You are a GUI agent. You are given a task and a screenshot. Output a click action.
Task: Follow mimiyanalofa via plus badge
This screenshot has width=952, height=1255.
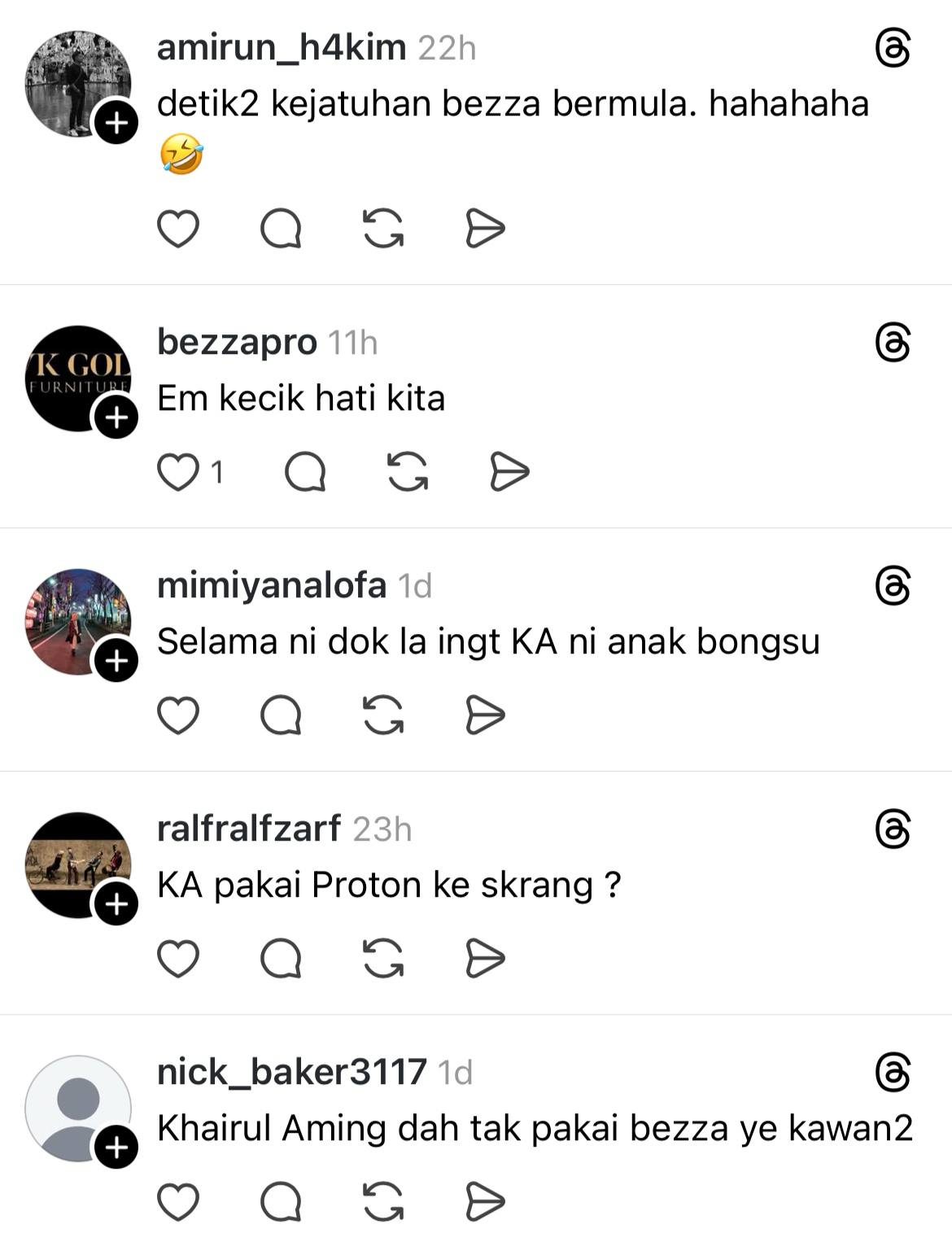pyautogui.click(x=116, y=660)
